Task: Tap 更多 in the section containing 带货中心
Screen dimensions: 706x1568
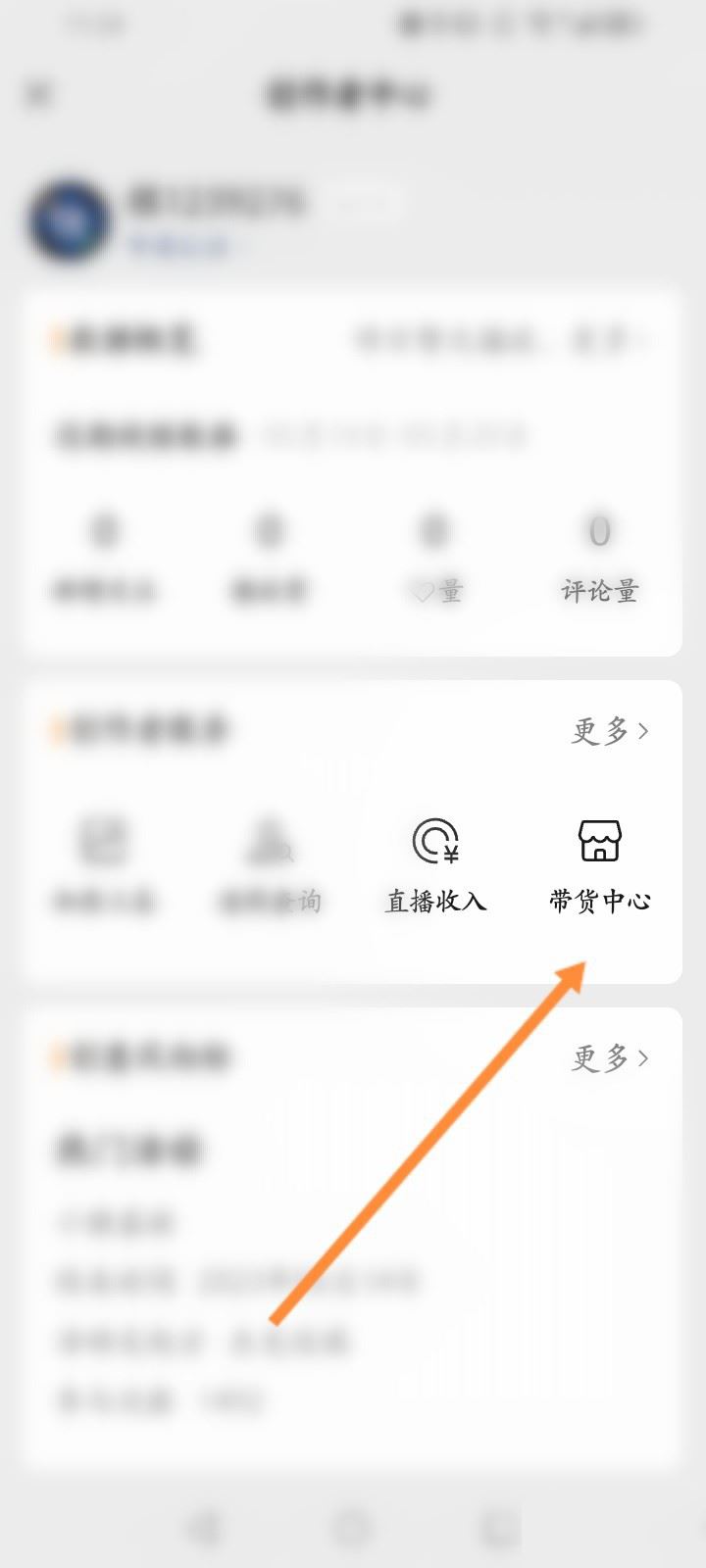Action: [610, 731]
